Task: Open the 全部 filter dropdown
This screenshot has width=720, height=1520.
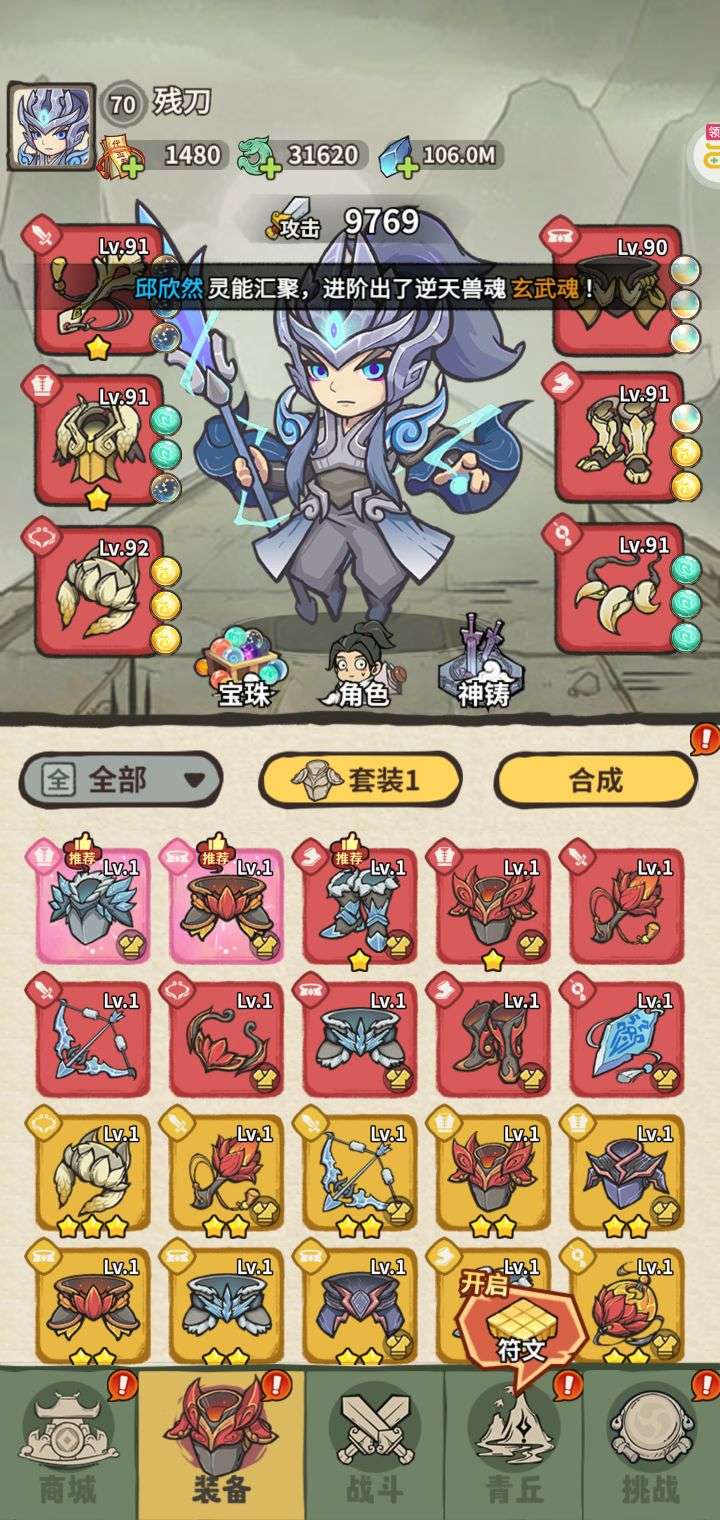Action: pyautogui.click(x=121, y=779)
